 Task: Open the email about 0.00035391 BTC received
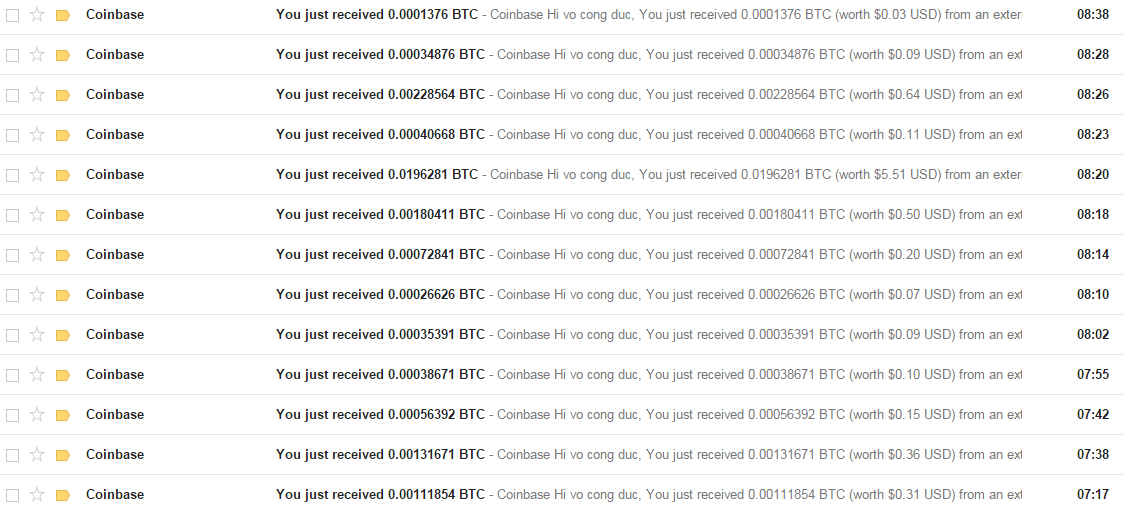380,334
